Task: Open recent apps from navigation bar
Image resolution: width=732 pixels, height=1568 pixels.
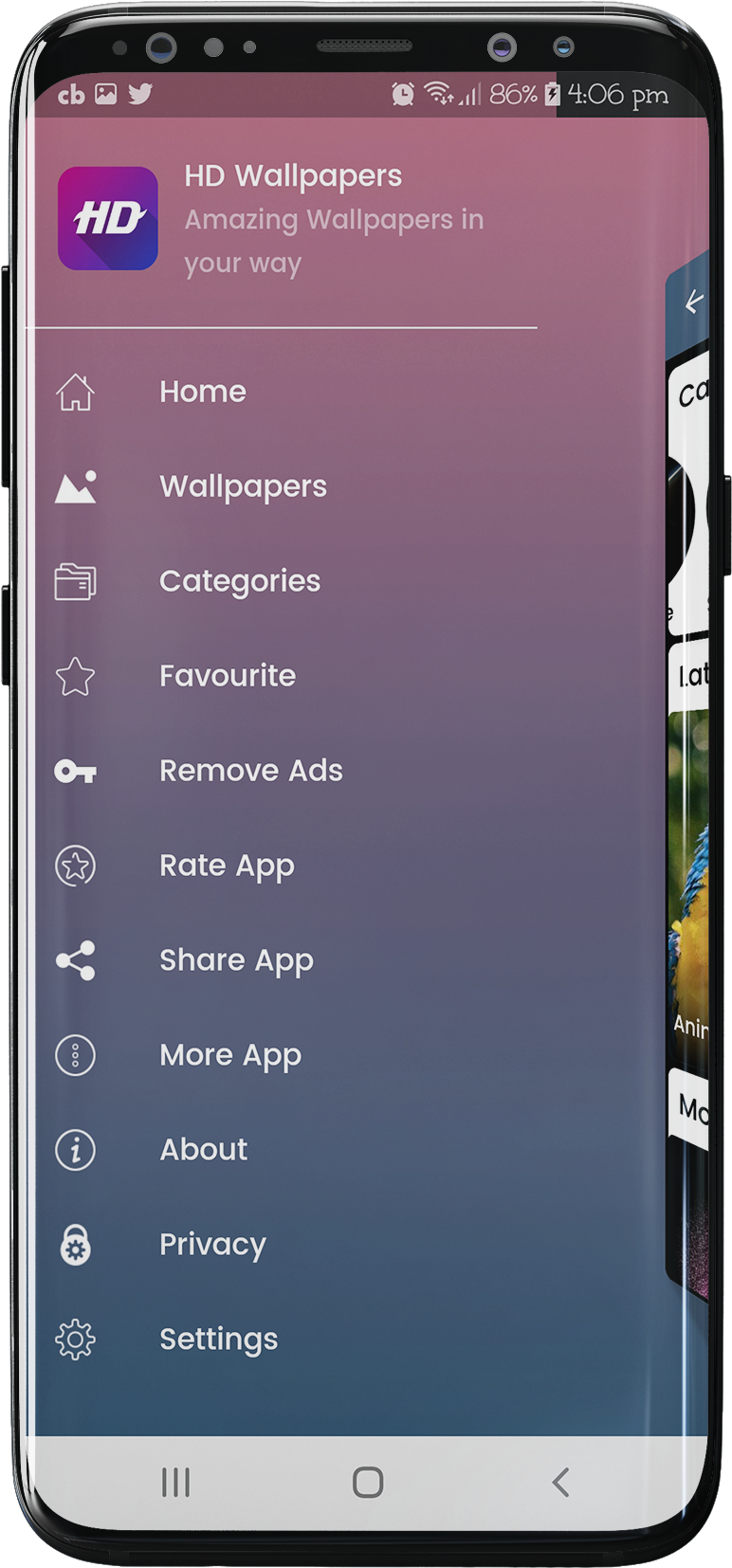Action: 175,1482
